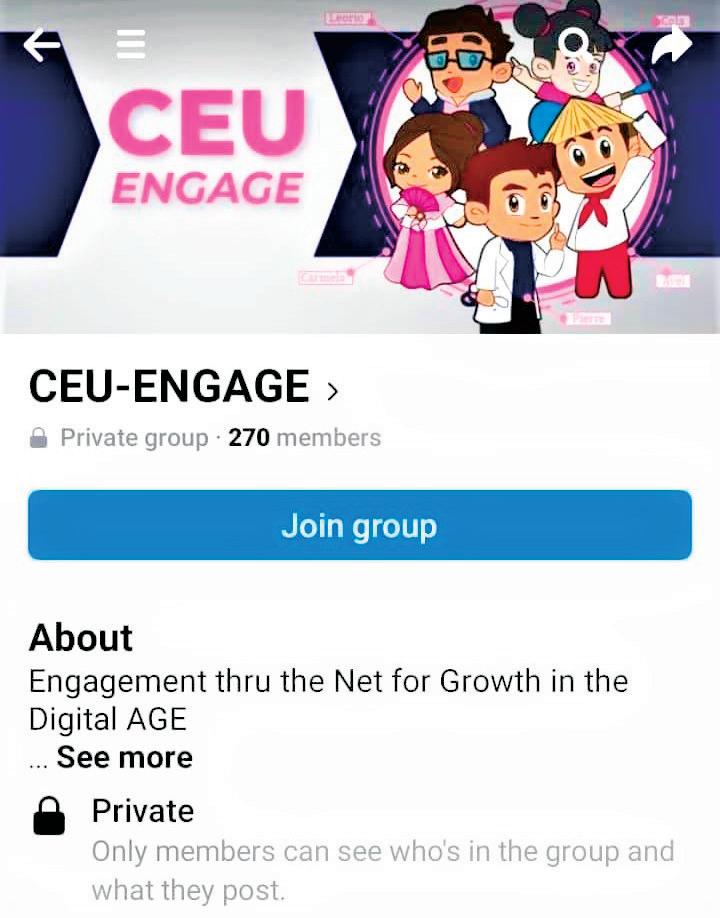Expand the About text with See more
Image resolution: width=720 pixels, height=918 pixels.
pos(124,757)
